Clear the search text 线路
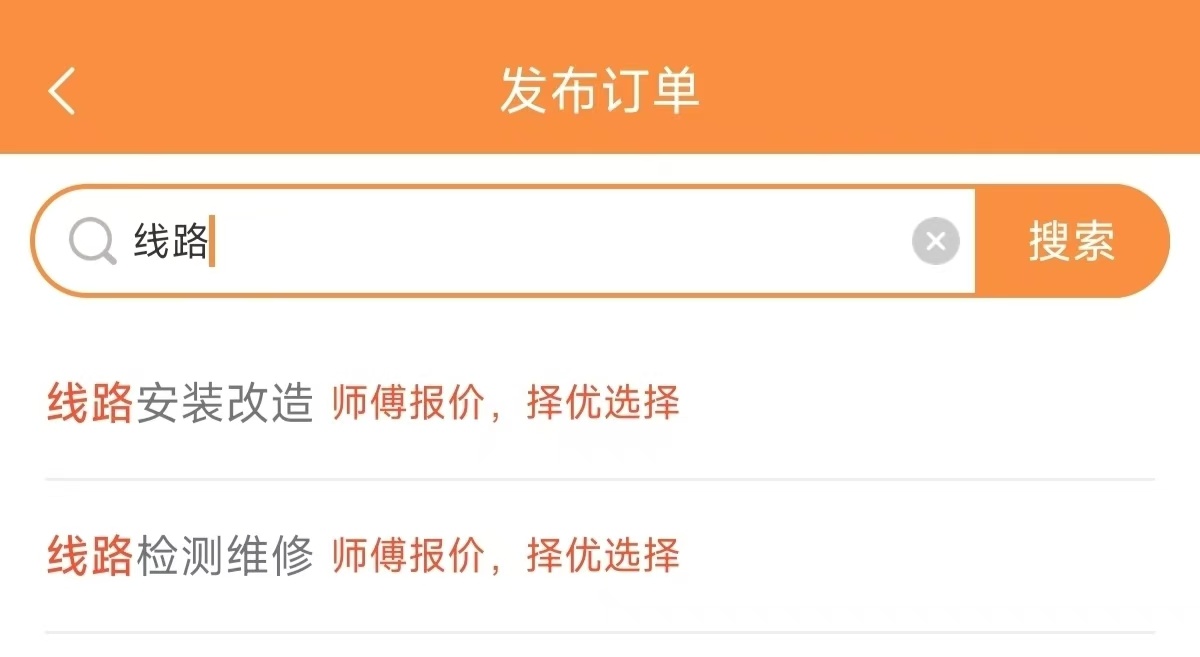 (x=935, y=241)
